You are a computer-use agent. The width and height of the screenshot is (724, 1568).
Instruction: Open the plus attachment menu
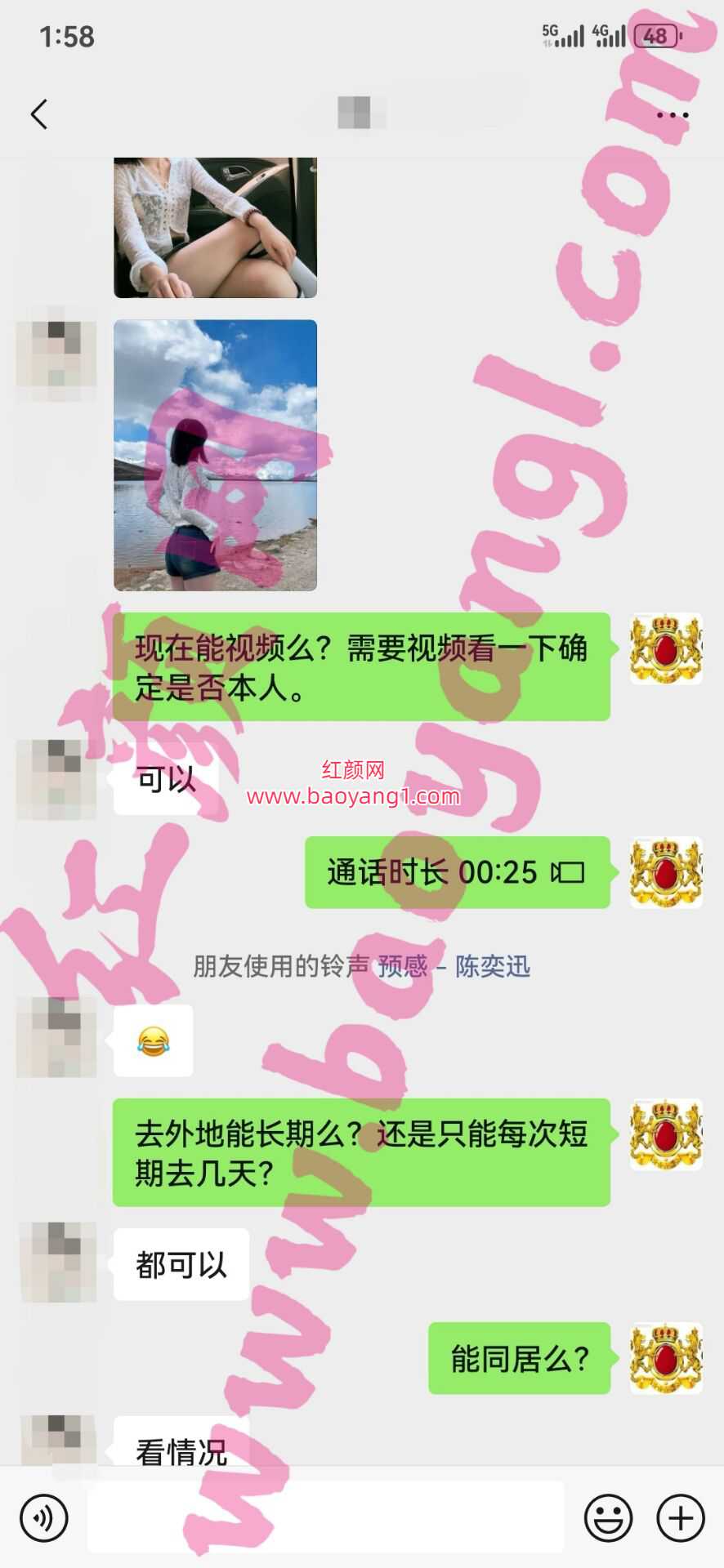(681, 1518)
